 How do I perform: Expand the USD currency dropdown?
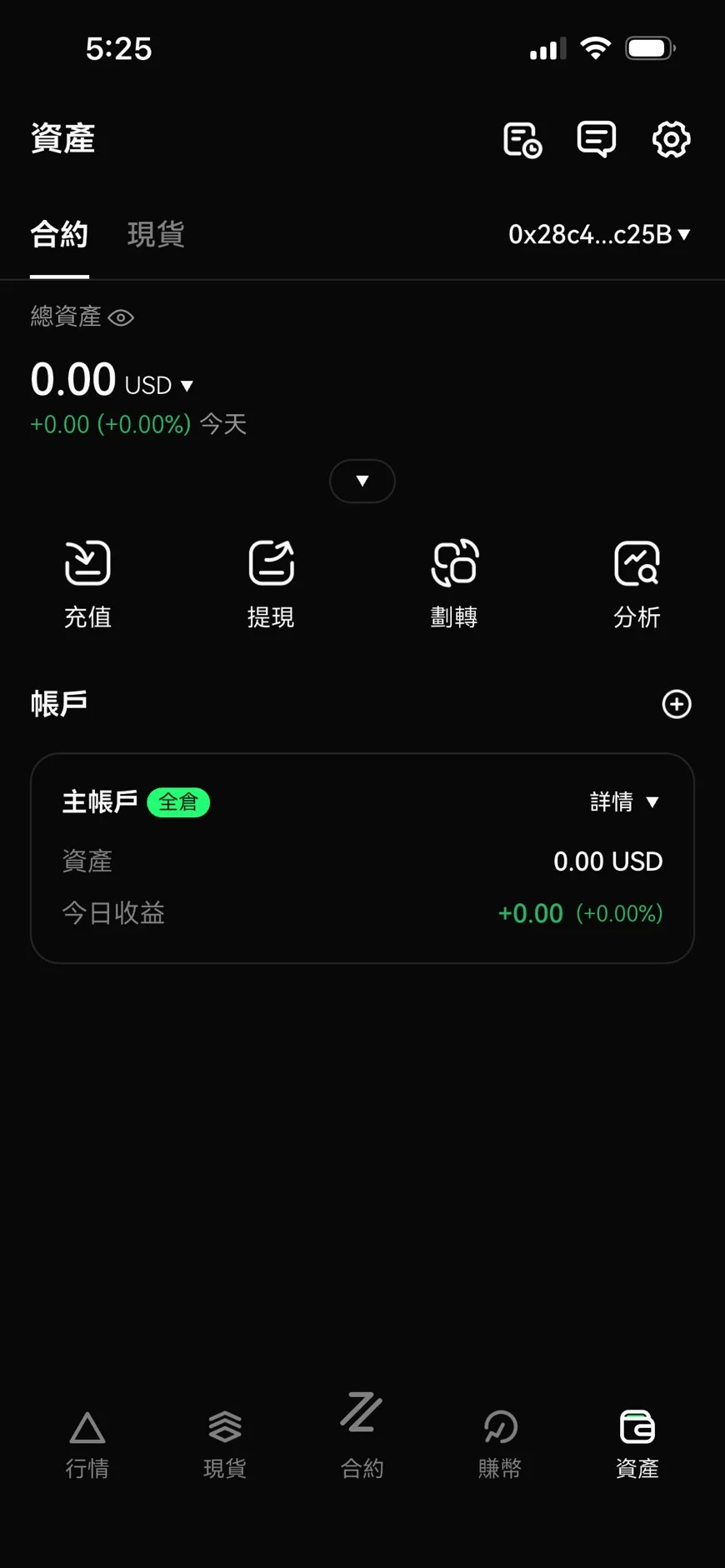click(185, 385)
